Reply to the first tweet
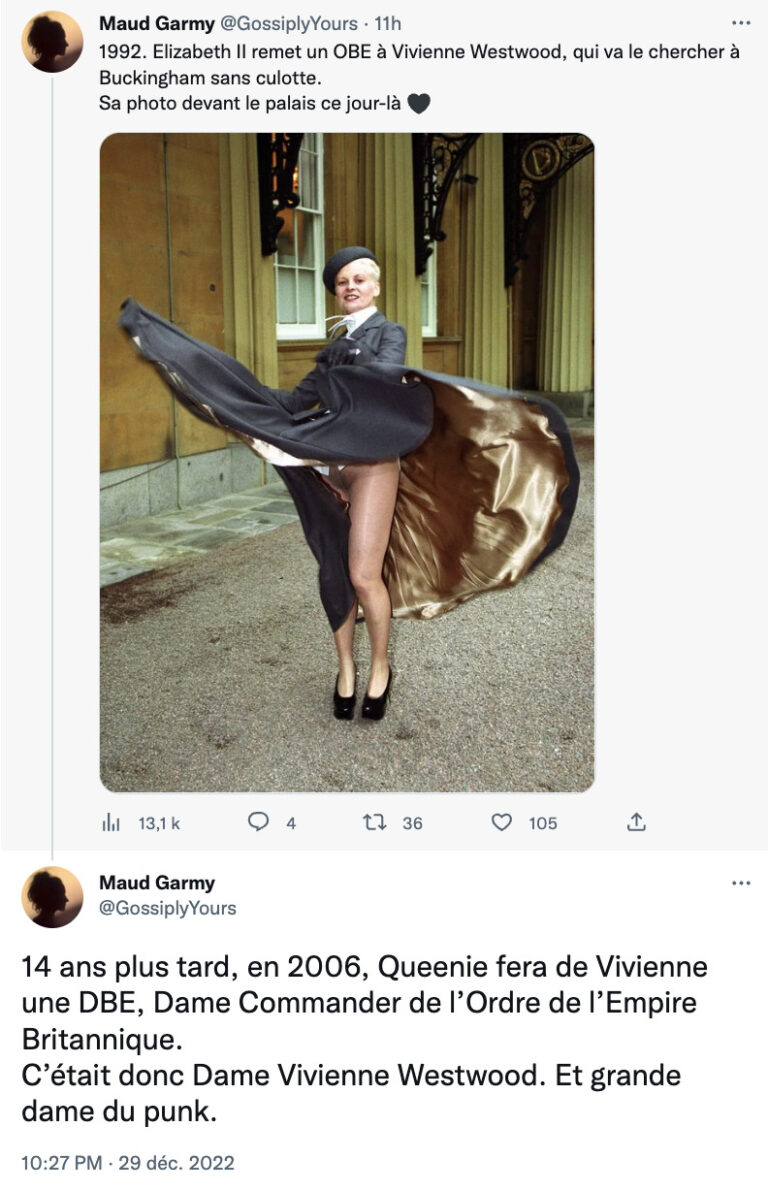The image size is (768, 1191). click(x=259, y=822)
